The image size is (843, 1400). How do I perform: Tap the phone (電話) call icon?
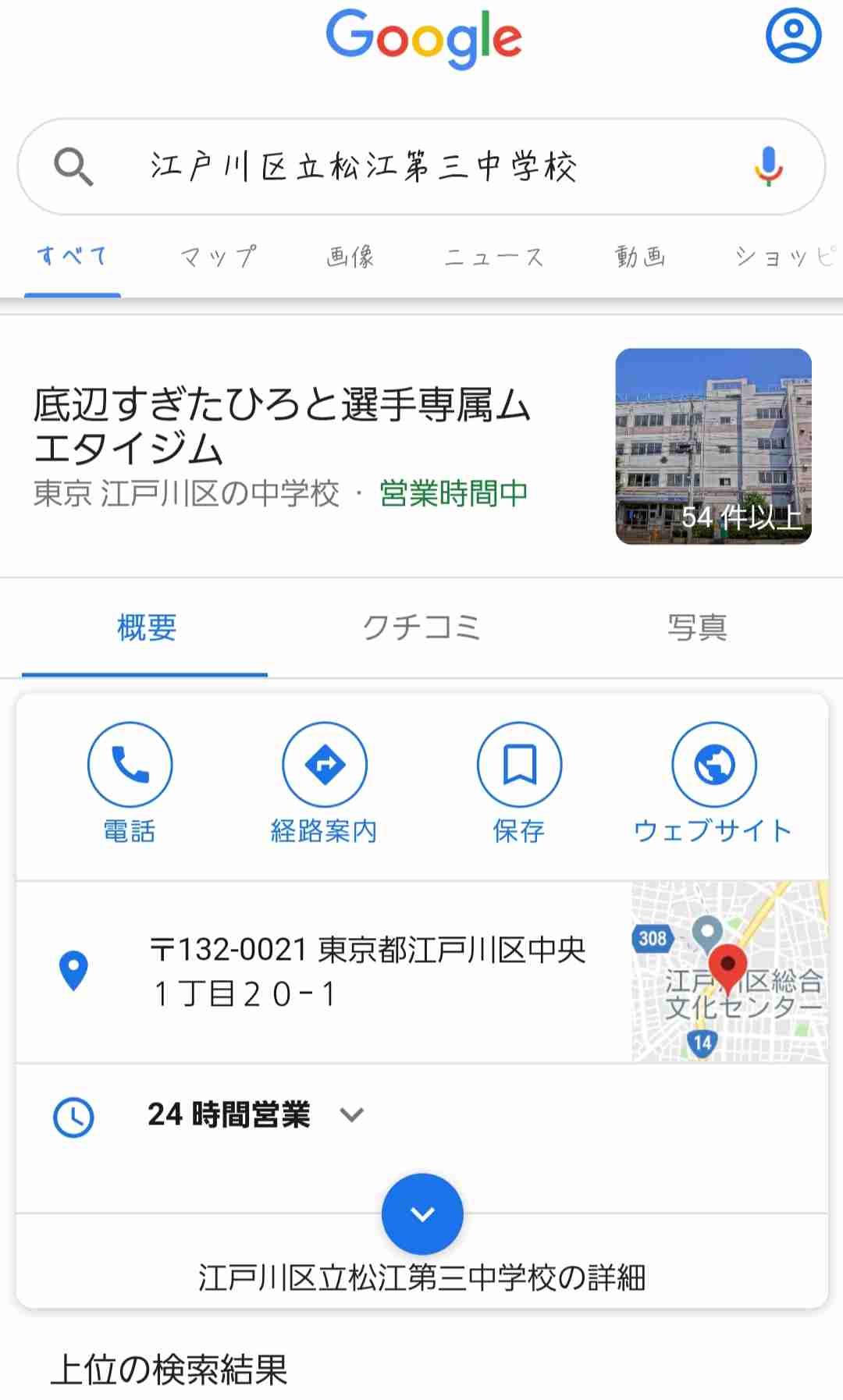[x=130, y=764]
